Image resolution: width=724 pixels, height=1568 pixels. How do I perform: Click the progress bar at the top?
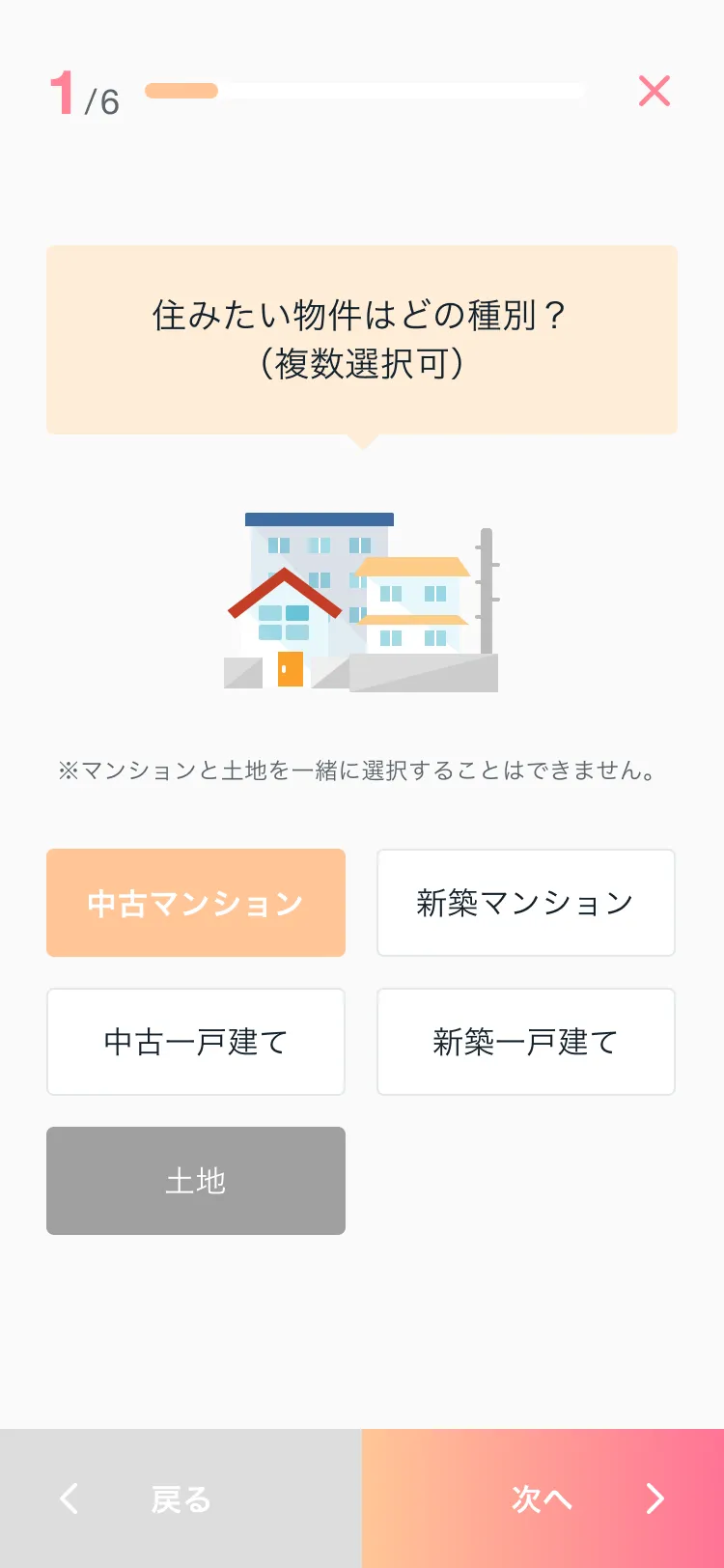362,90
